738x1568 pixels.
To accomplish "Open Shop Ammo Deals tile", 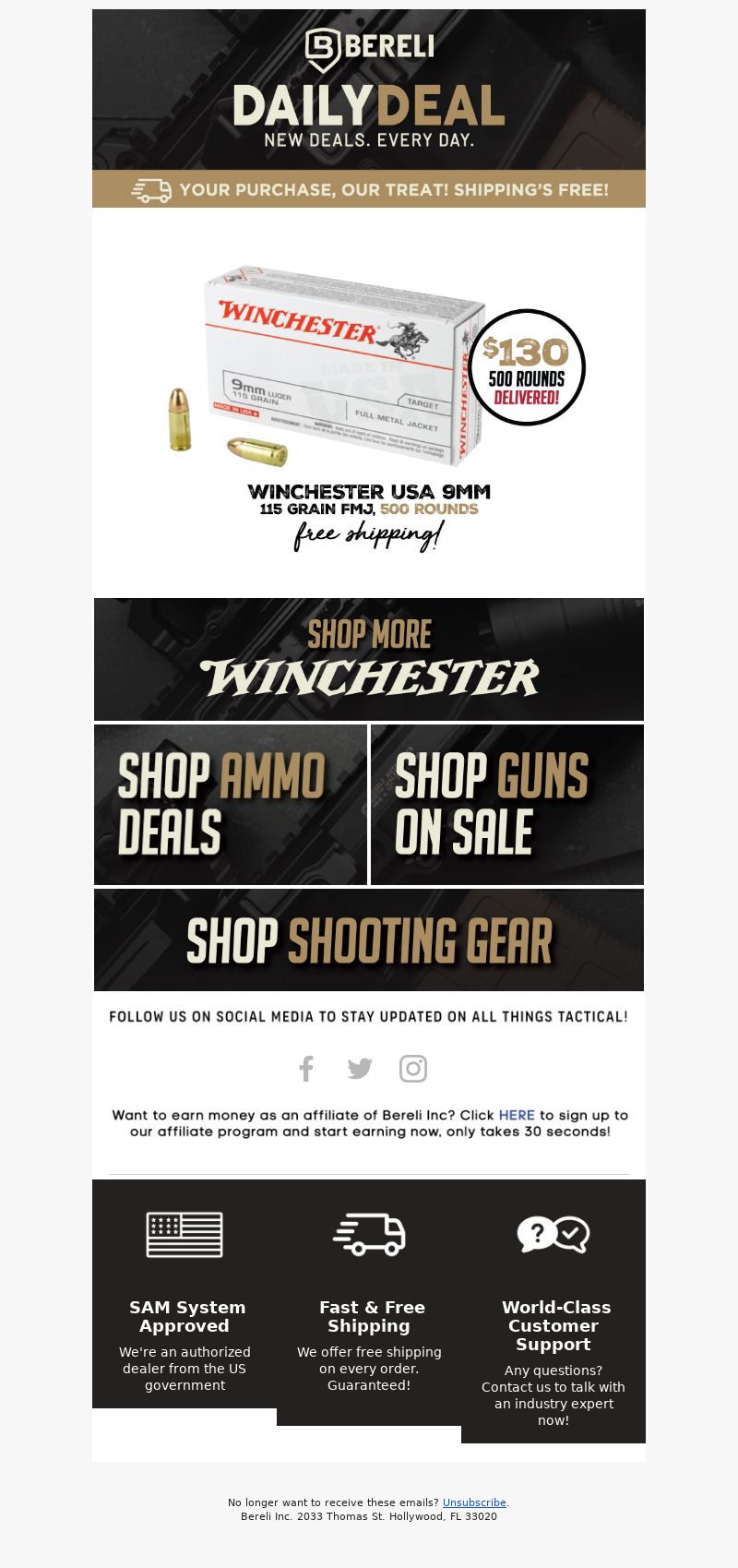I will 231,805.
